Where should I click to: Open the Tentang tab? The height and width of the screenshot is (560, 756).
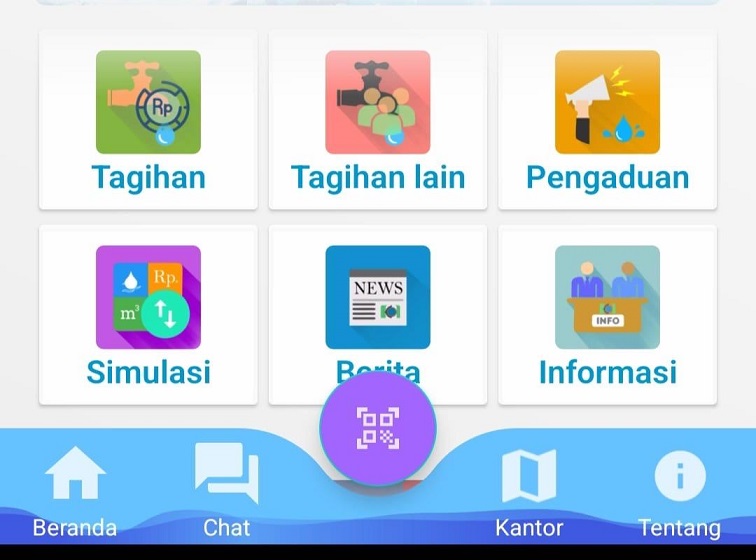680,490
